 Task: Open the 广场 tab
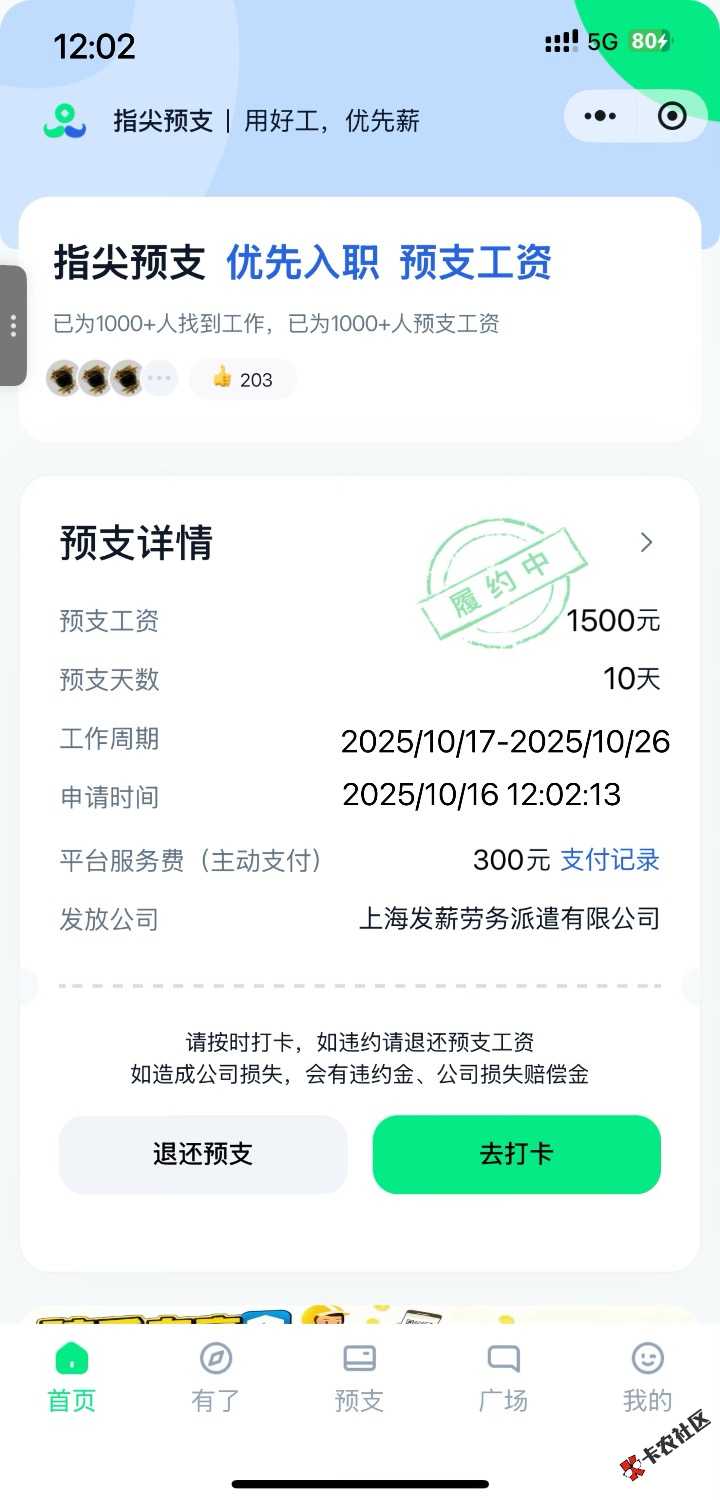[x=503, y=1377]
